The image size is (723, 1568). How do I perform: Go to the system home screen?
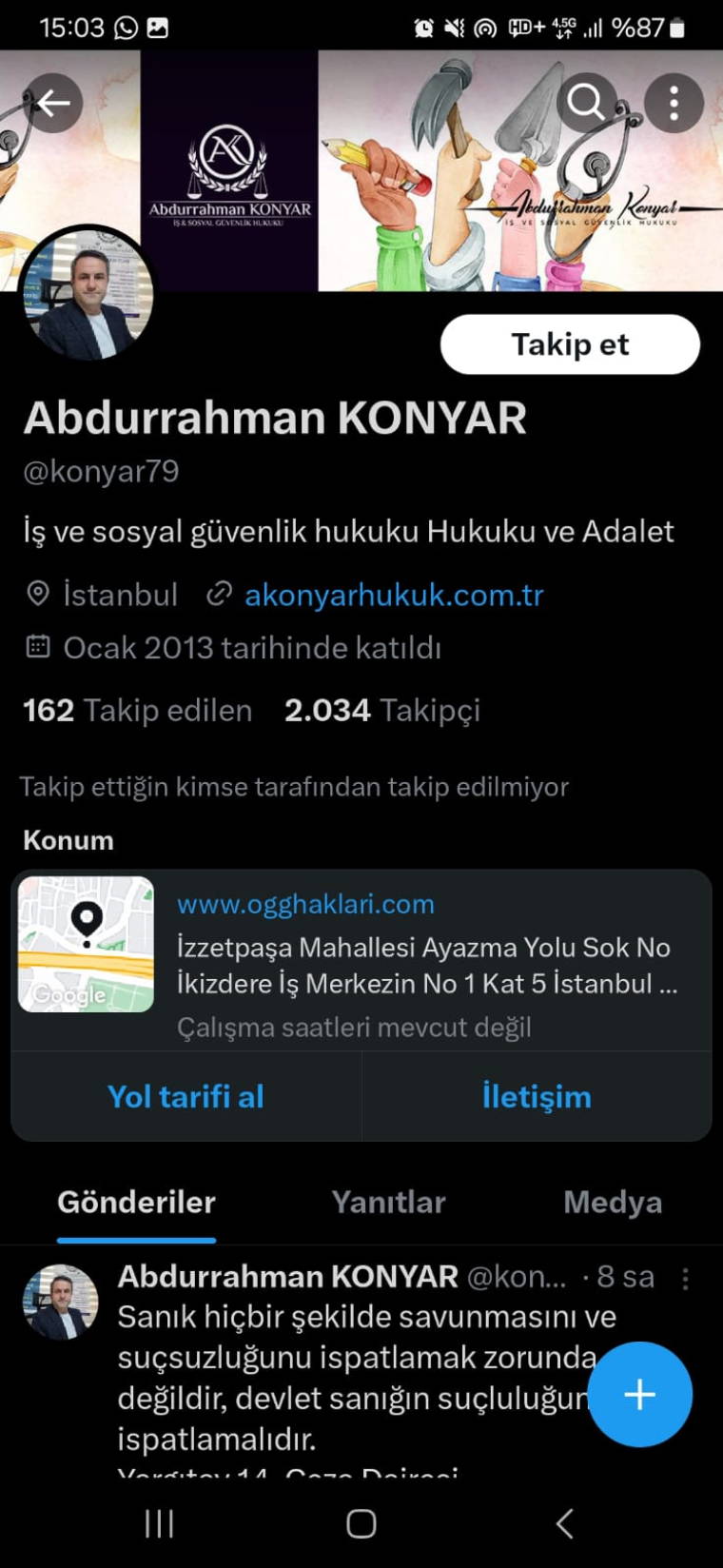(x=361, y=1523)
